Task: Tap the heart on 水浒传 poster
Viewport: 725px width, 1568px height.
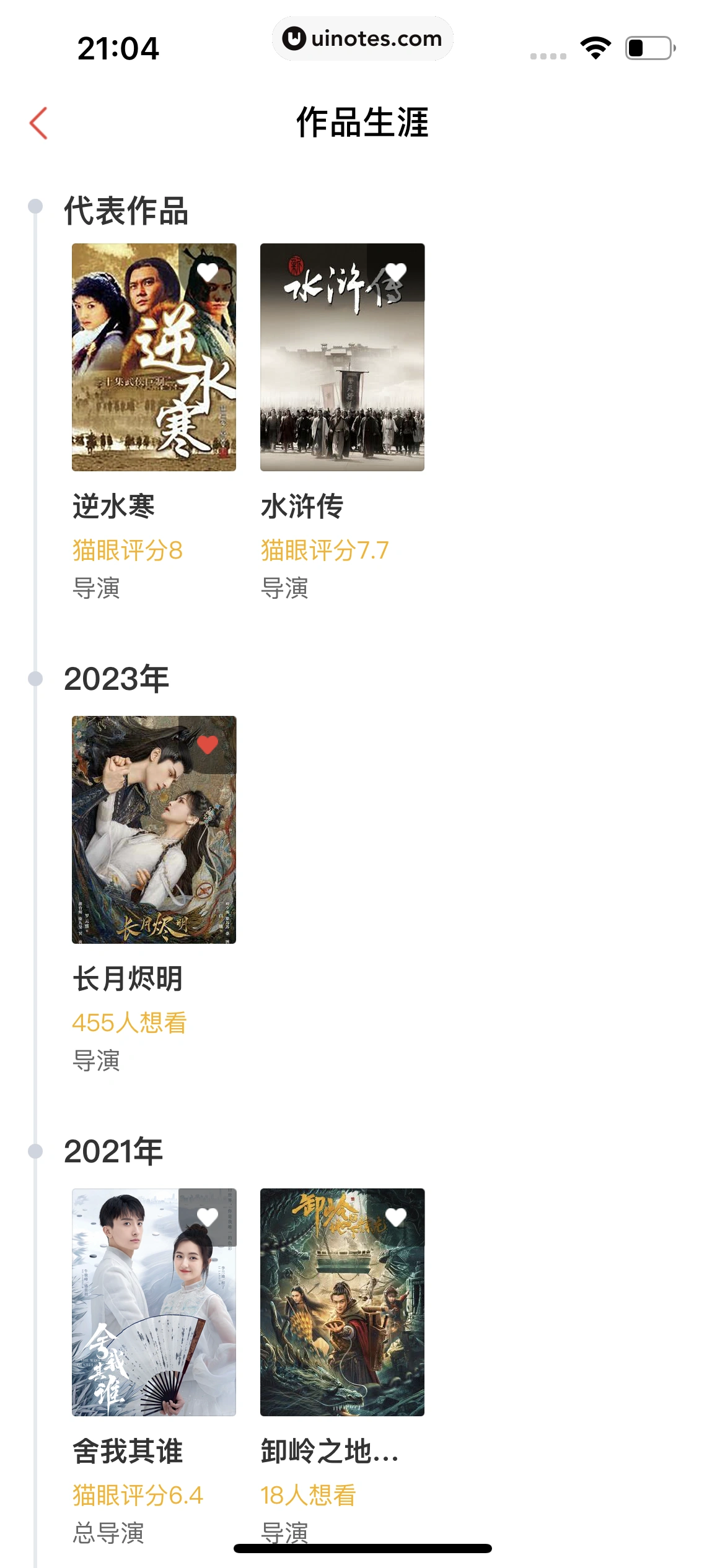Action: tap(396, 272)
